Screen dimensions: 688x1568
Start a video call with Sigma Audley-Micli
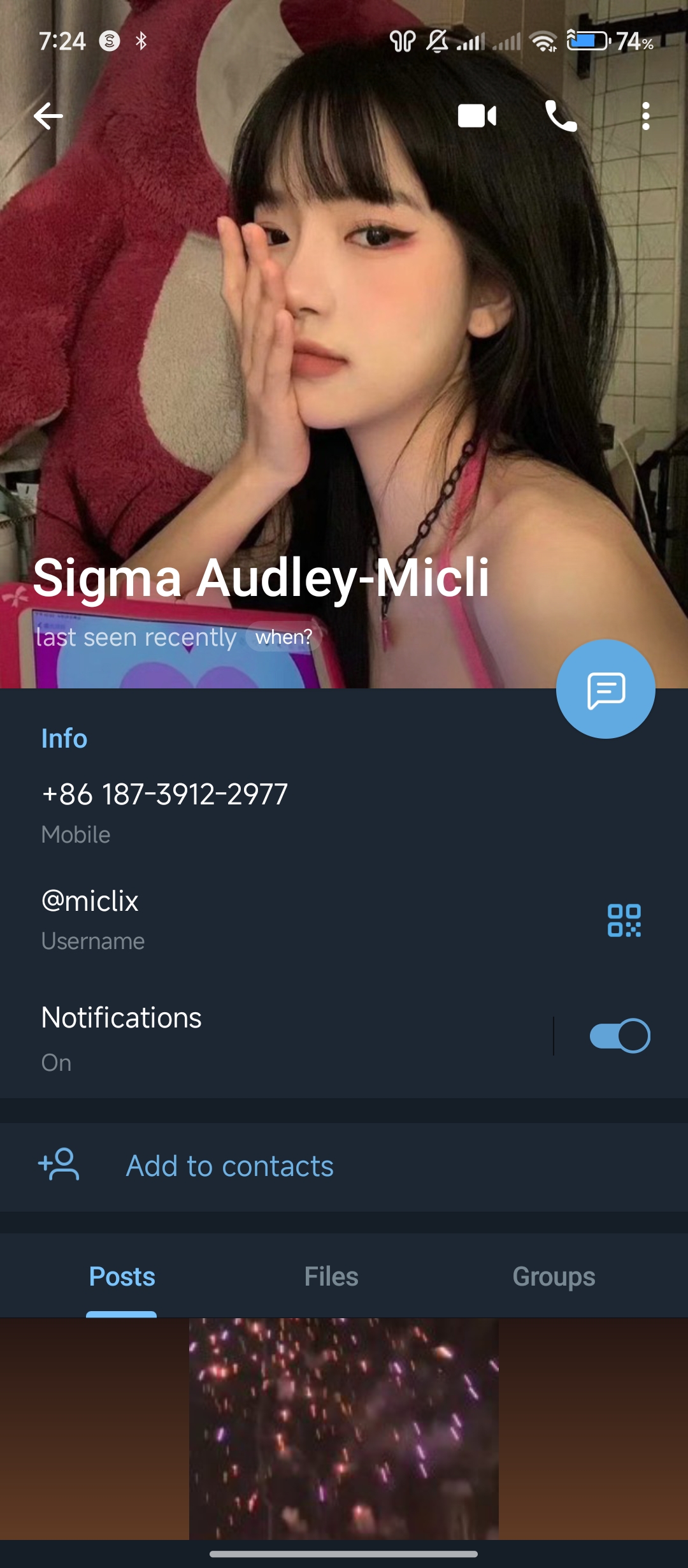[x=477, y=116]
